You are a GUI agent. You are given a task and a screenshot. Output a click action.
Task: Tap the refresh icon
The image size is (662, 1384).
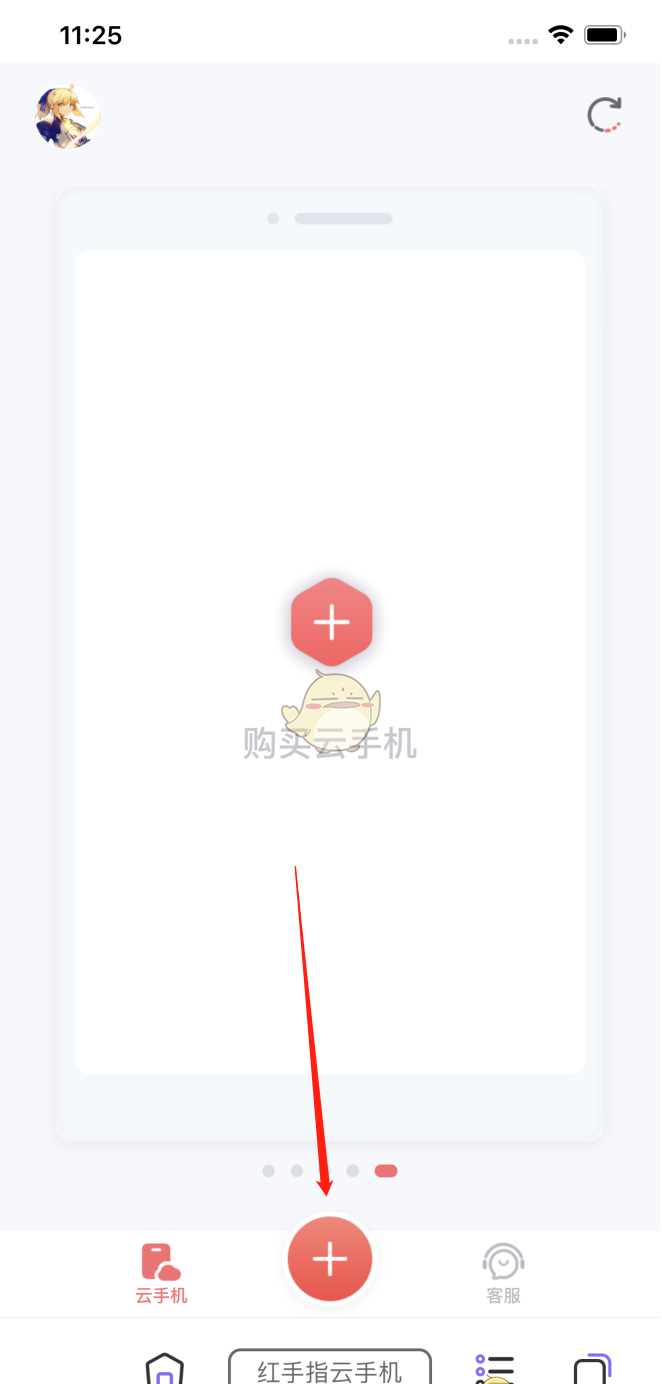(604, 115)
